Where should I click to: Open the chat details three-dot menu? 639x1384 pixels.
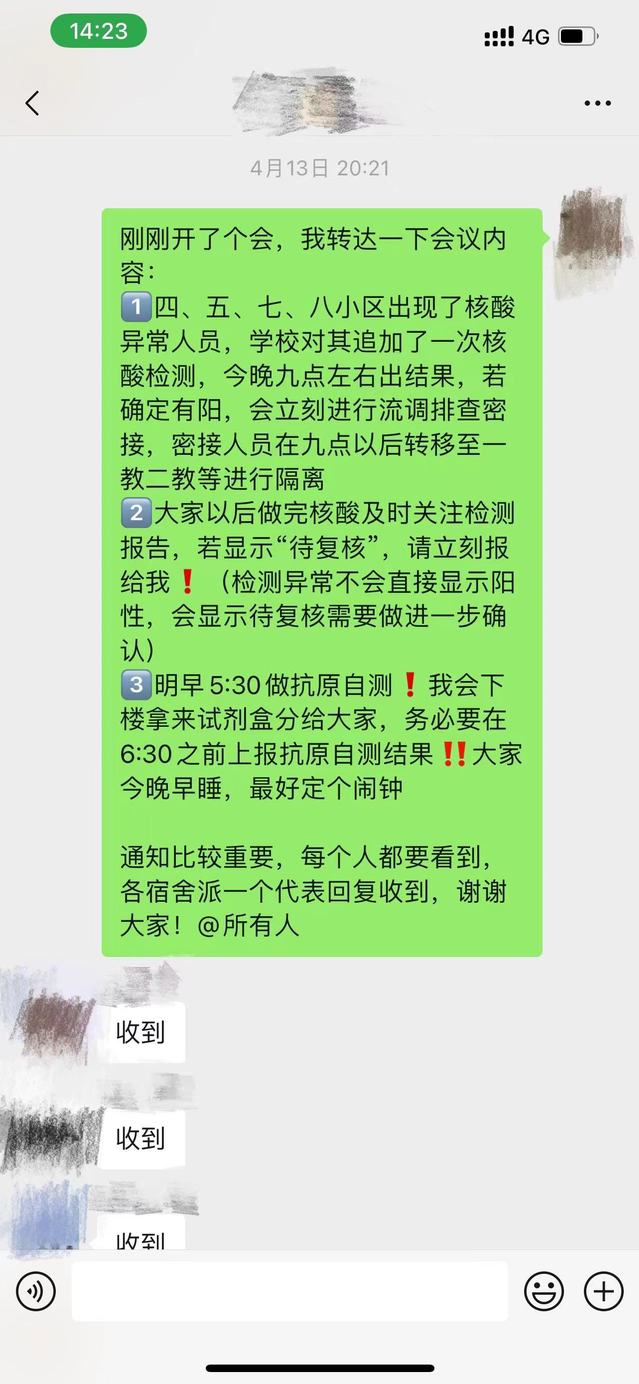click(597, 103)
